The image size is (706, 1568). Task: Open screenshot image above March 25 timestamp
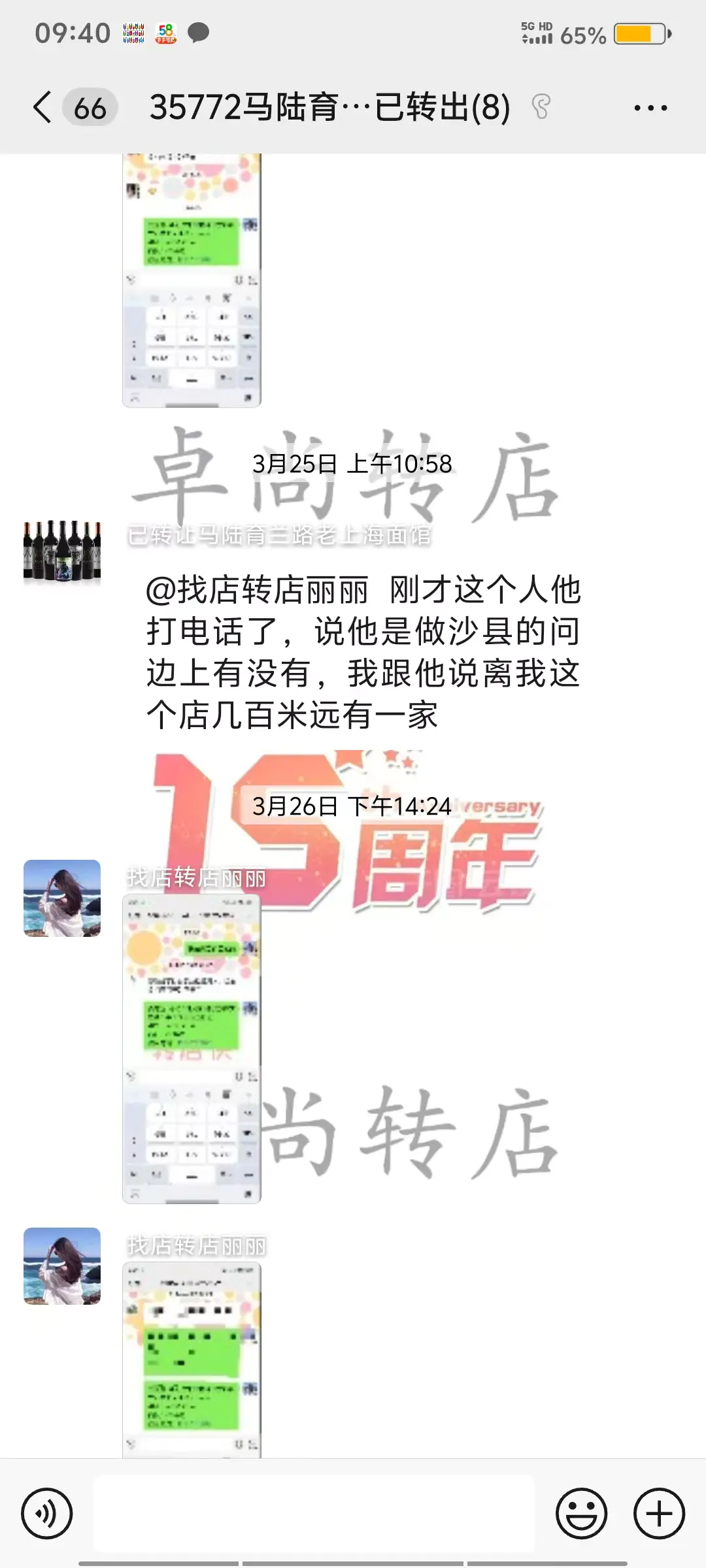[x=192, y=281]
